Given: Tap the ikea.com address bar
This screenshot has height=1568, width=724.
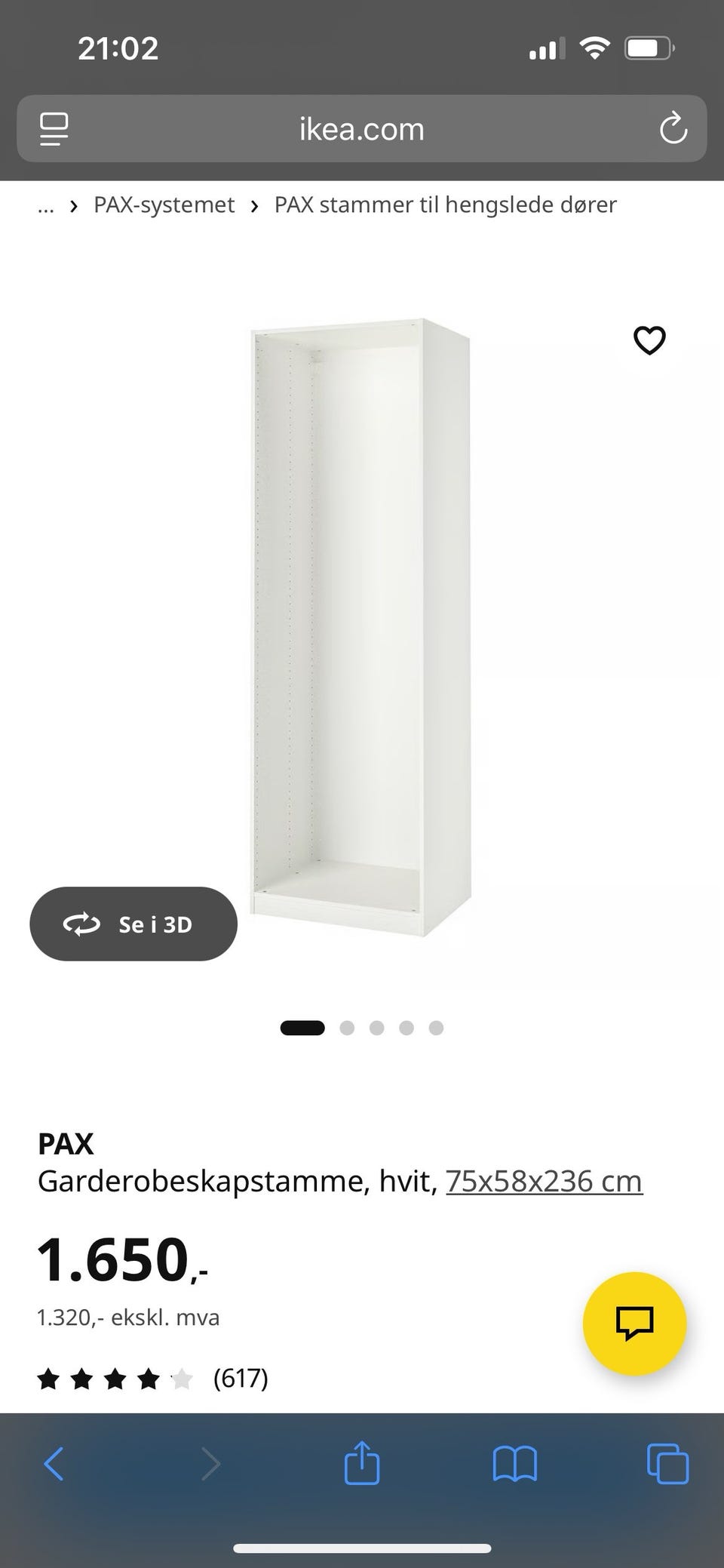Looking at the screenshot, I should (x=362, y=129).
